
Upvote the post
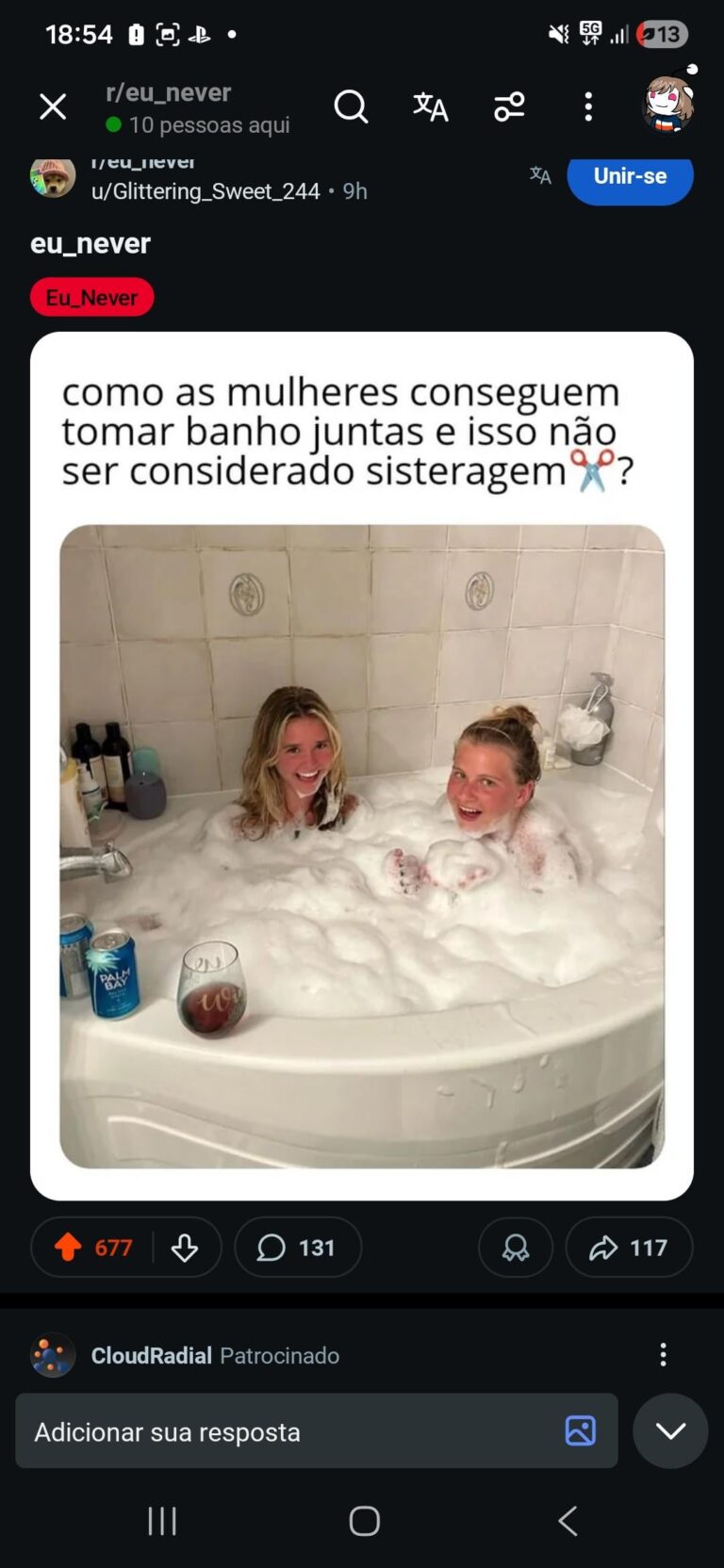(69, 1248)
